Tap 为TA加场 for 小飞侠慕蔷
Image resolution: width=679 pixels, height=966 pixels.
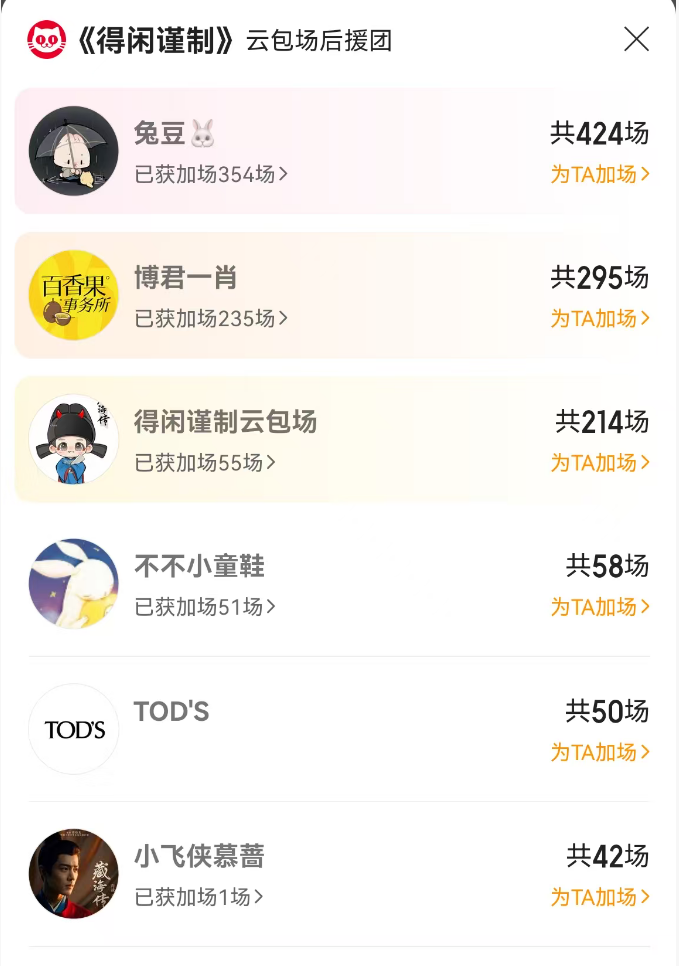pyautogui.click(x=600, y=896)
